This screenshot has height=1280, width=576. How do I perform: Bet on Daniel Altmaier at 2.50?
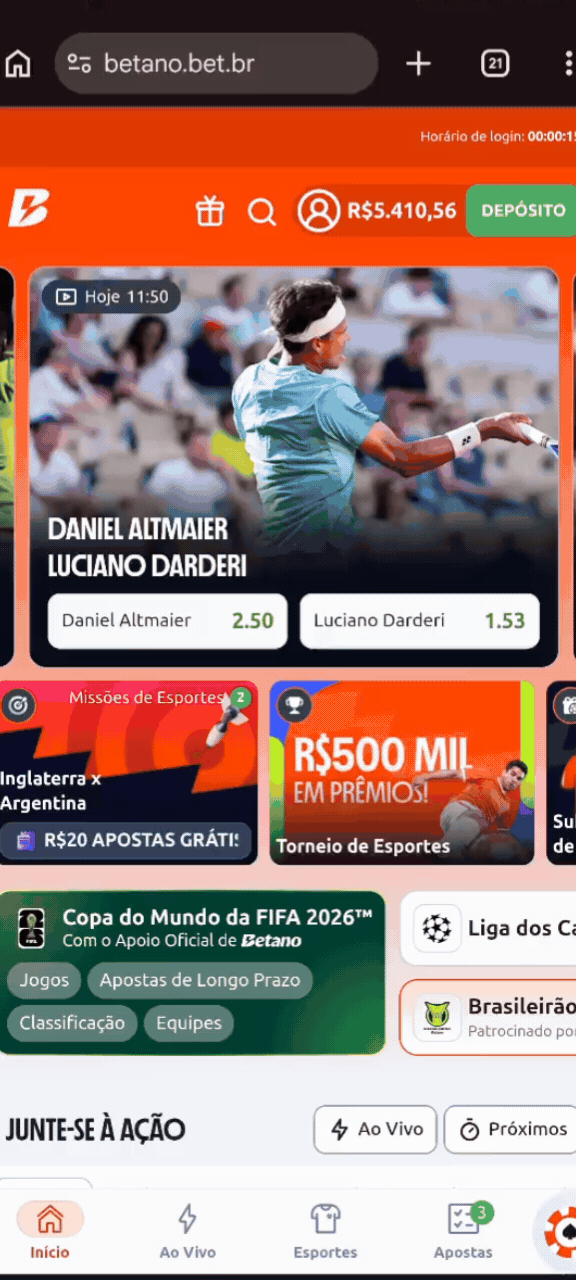click(168, 621)
